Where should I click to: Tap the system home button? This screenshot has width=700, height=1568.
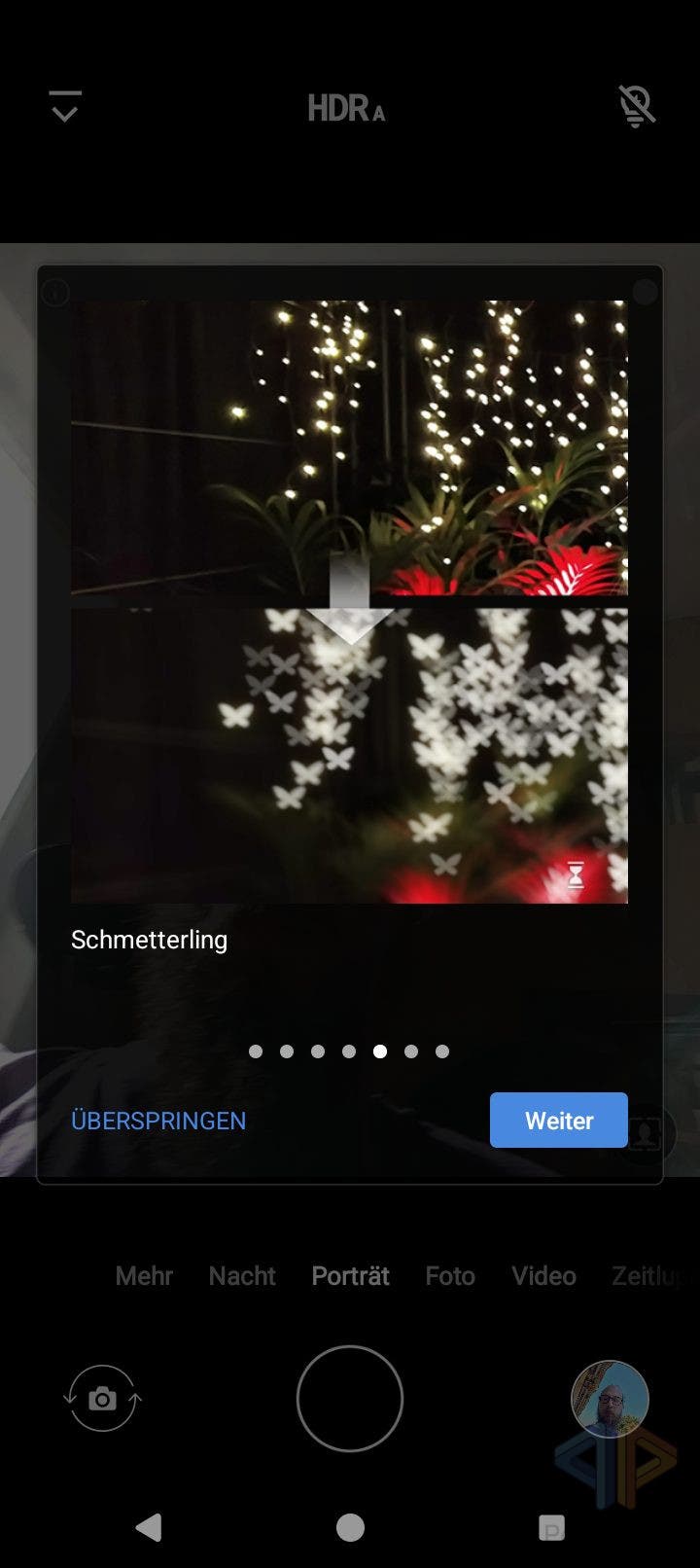350,1527
